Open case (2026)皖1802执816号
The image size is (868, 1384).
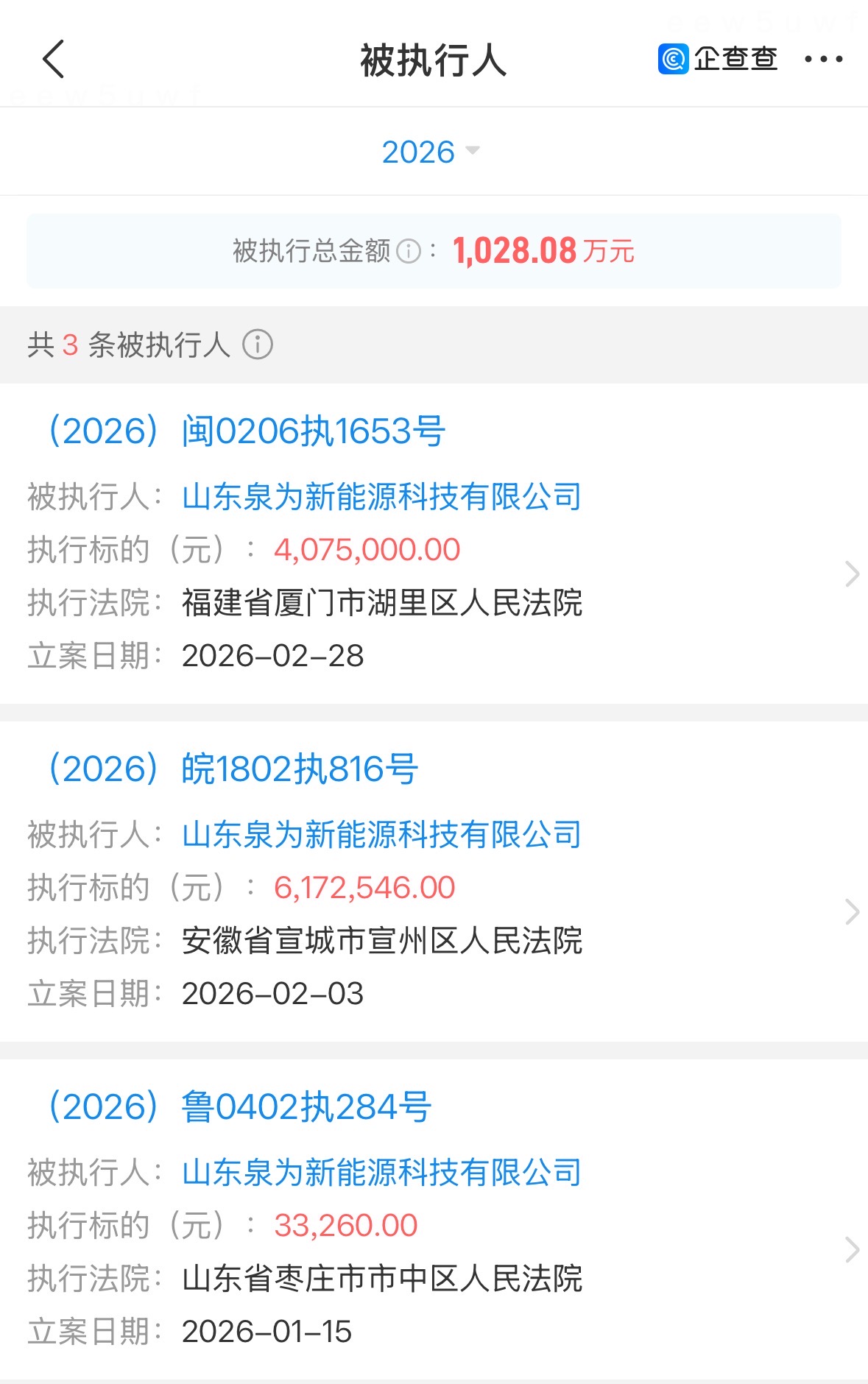[x=233, y=769]
